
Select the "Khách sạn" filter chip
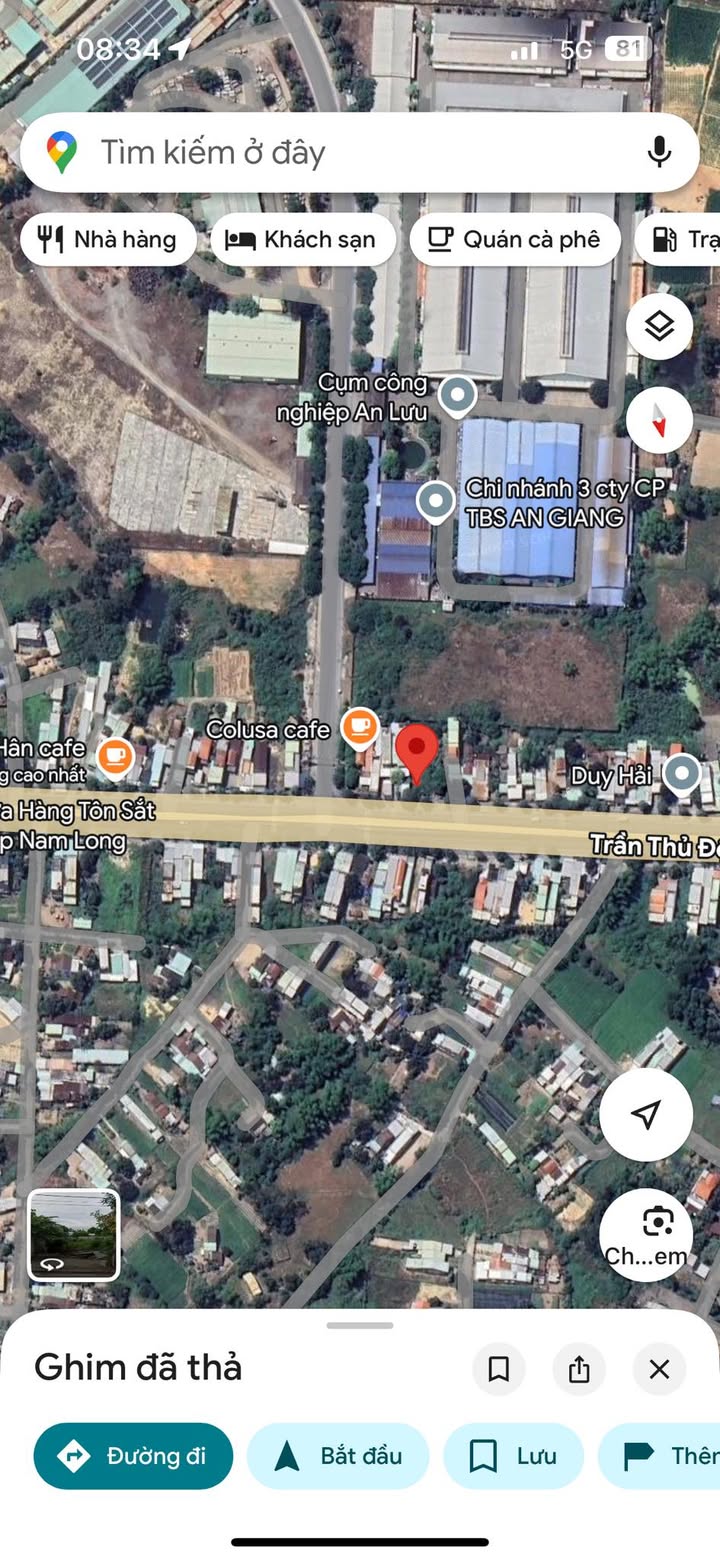[x=303, y=239]
